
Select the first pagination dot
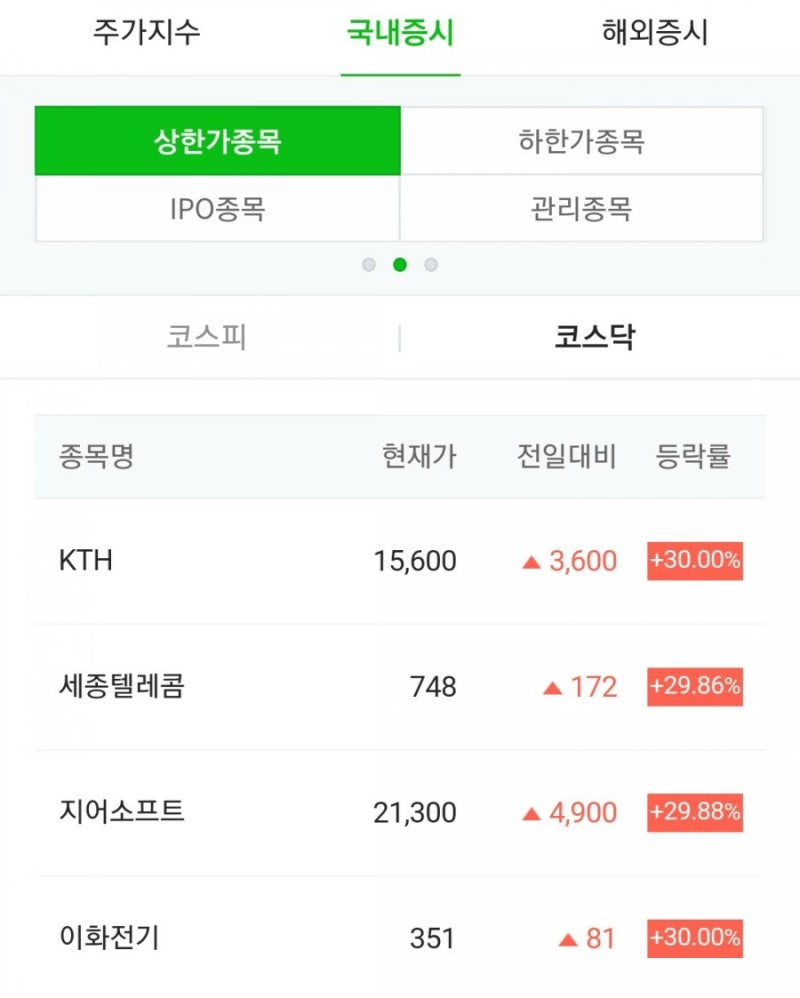click(x=369, y=264)
